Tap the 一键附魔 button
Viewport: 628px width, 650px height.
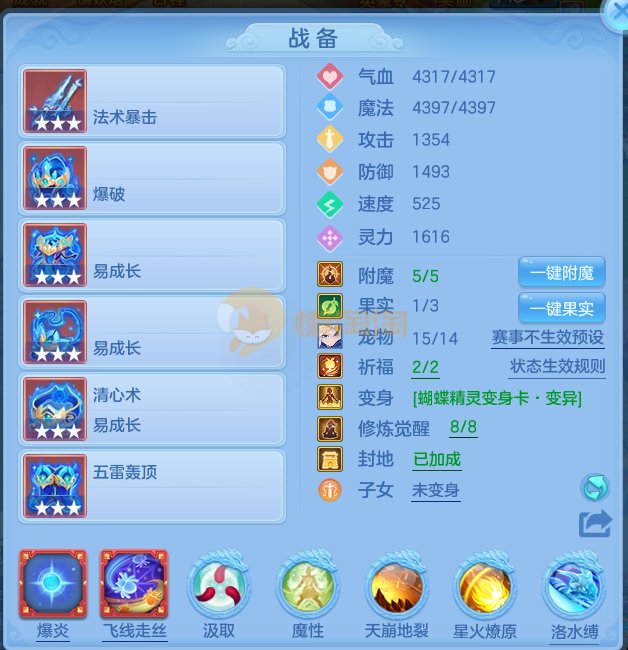tap(561, 273)
